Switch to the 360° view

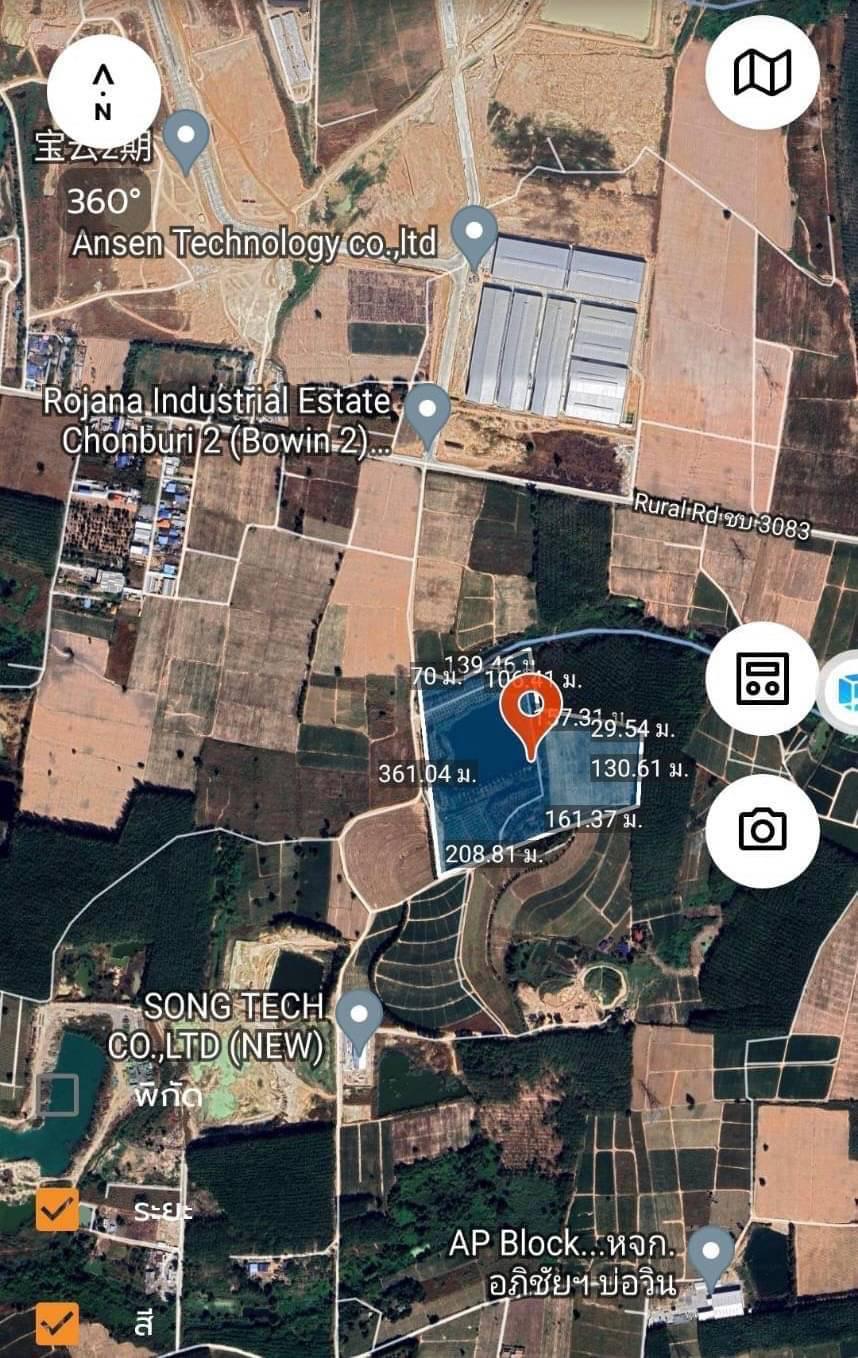tap(104, 202)
